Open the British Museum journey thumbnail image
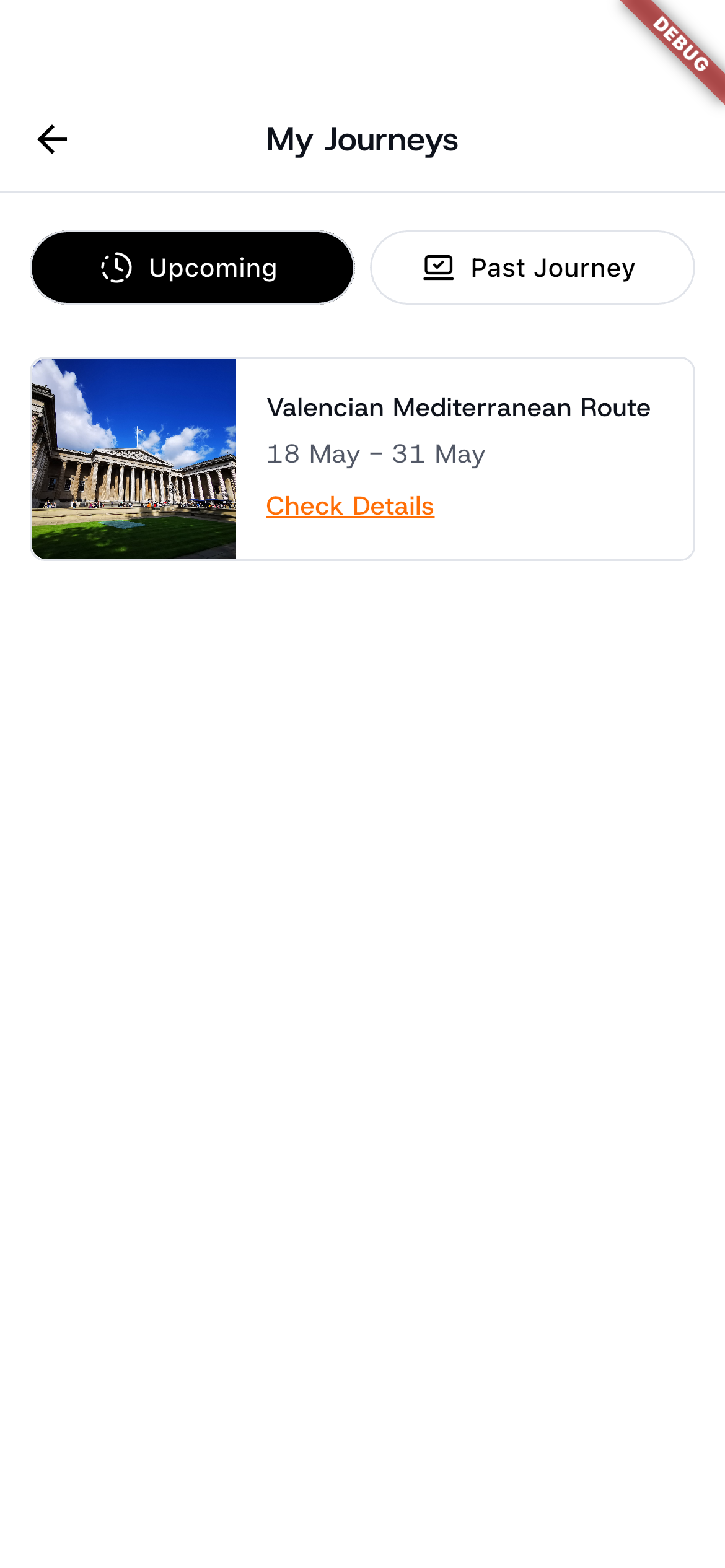This screenshot has width=725, height=1568. click(x=133, y=458)
